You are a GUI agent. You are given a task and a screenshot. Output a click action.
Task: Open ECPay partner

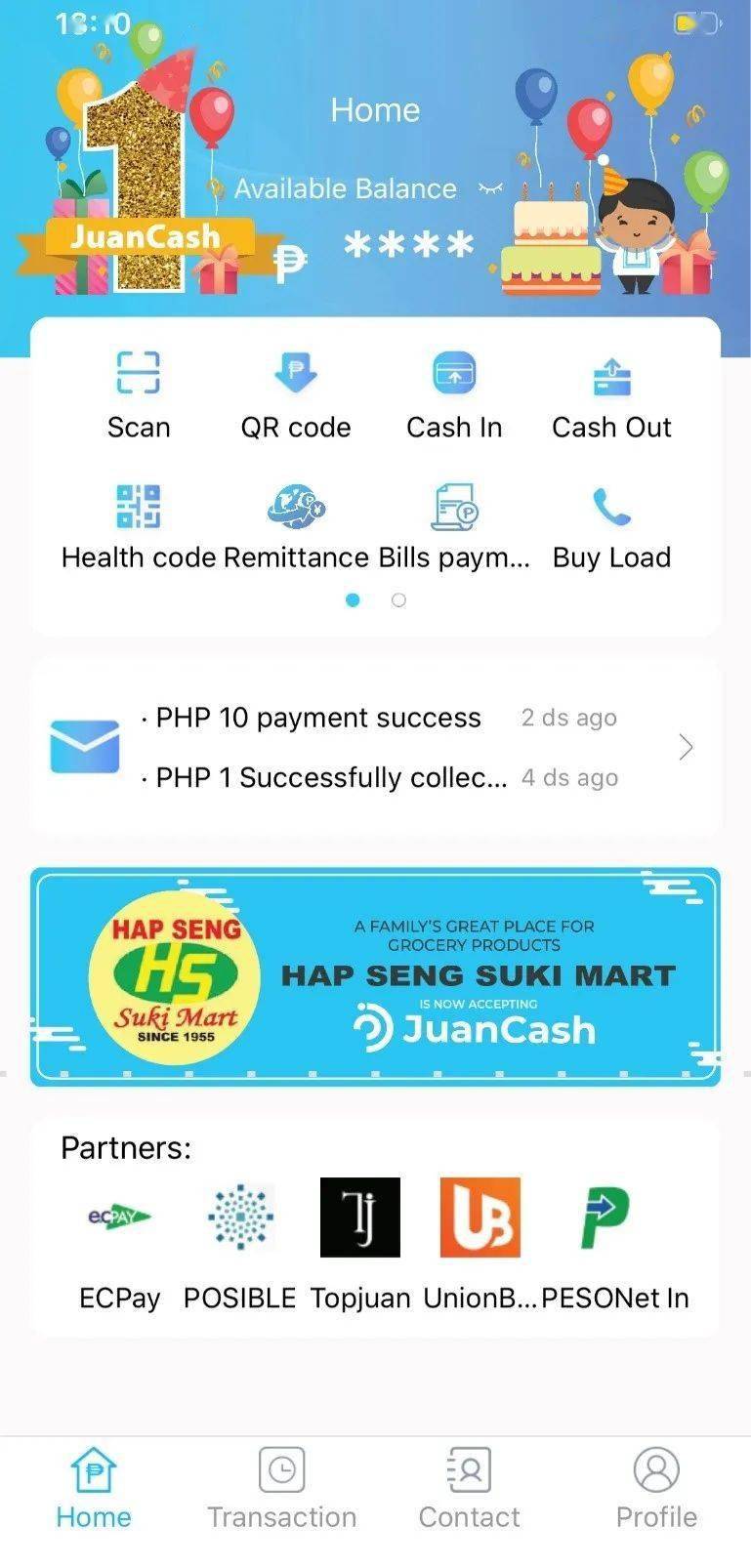click(x=119, y=1240)
